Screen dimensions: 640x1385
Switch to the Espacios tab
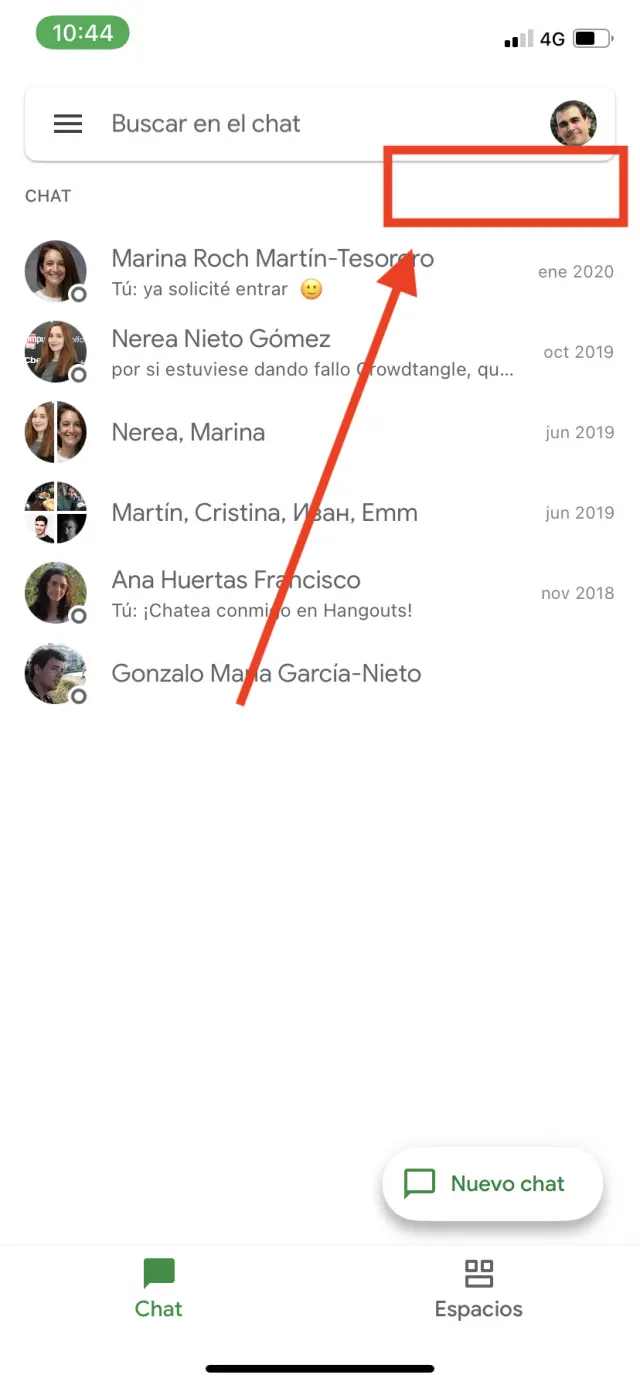click(478, 1289)
